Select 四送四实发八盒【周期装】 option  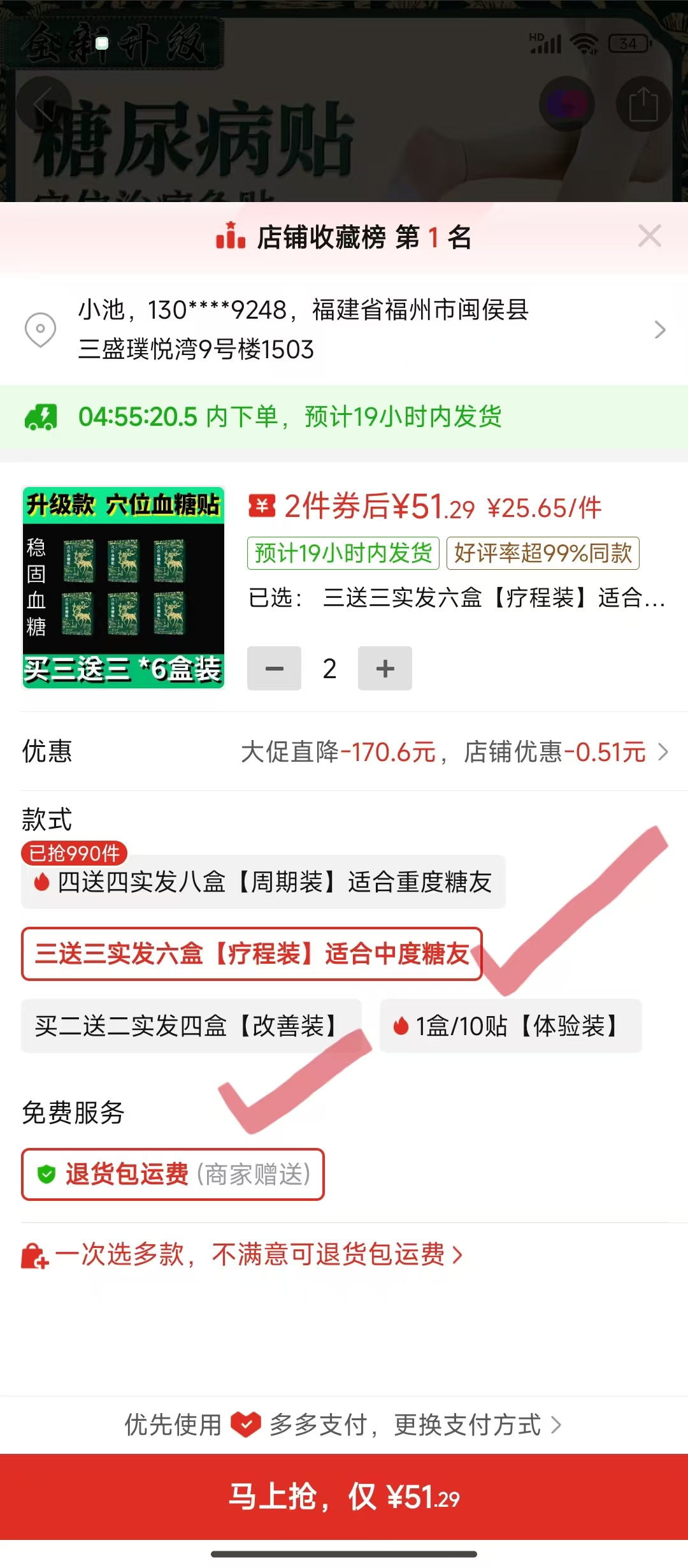tap(263, 883)
